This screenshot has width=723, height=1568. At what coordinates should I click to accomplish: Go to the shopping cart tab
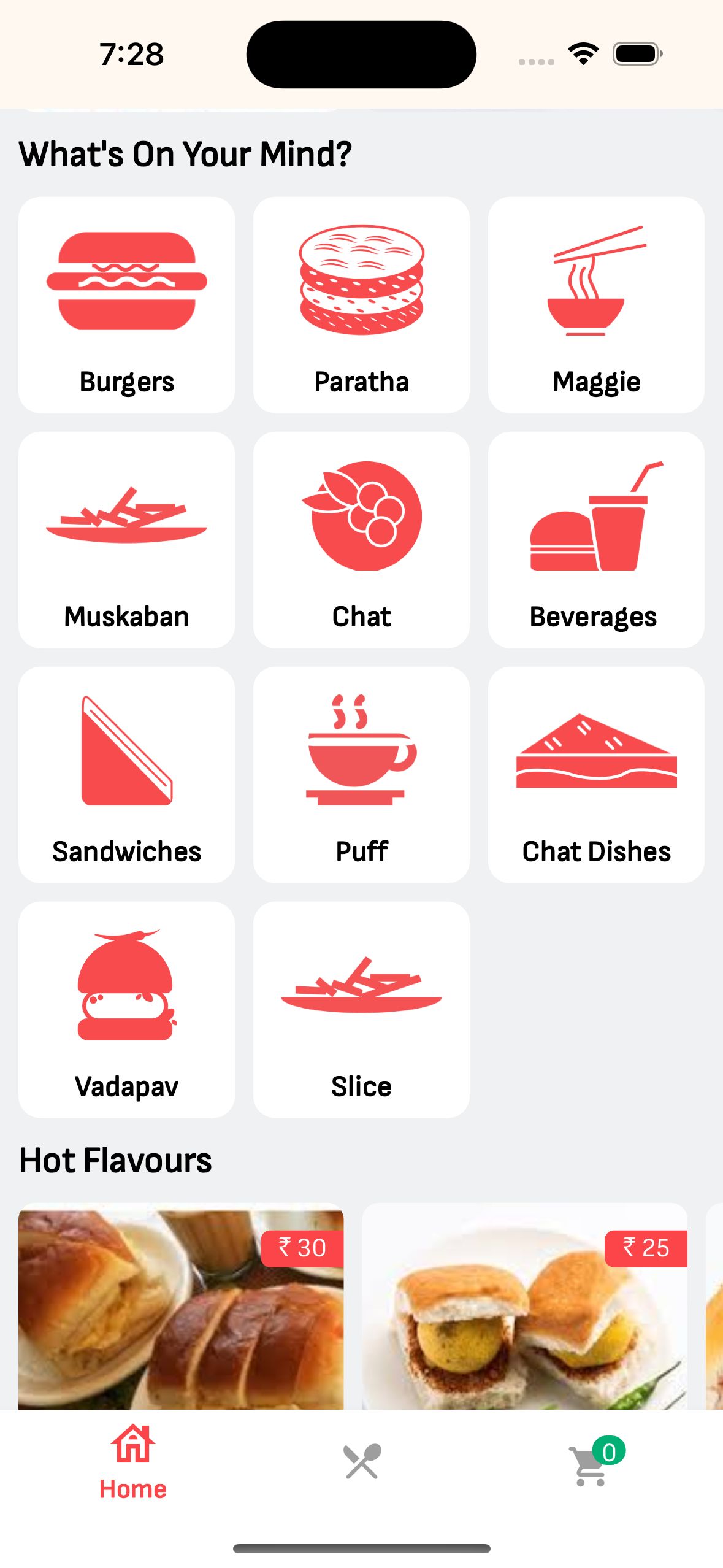click(591, 1464)
